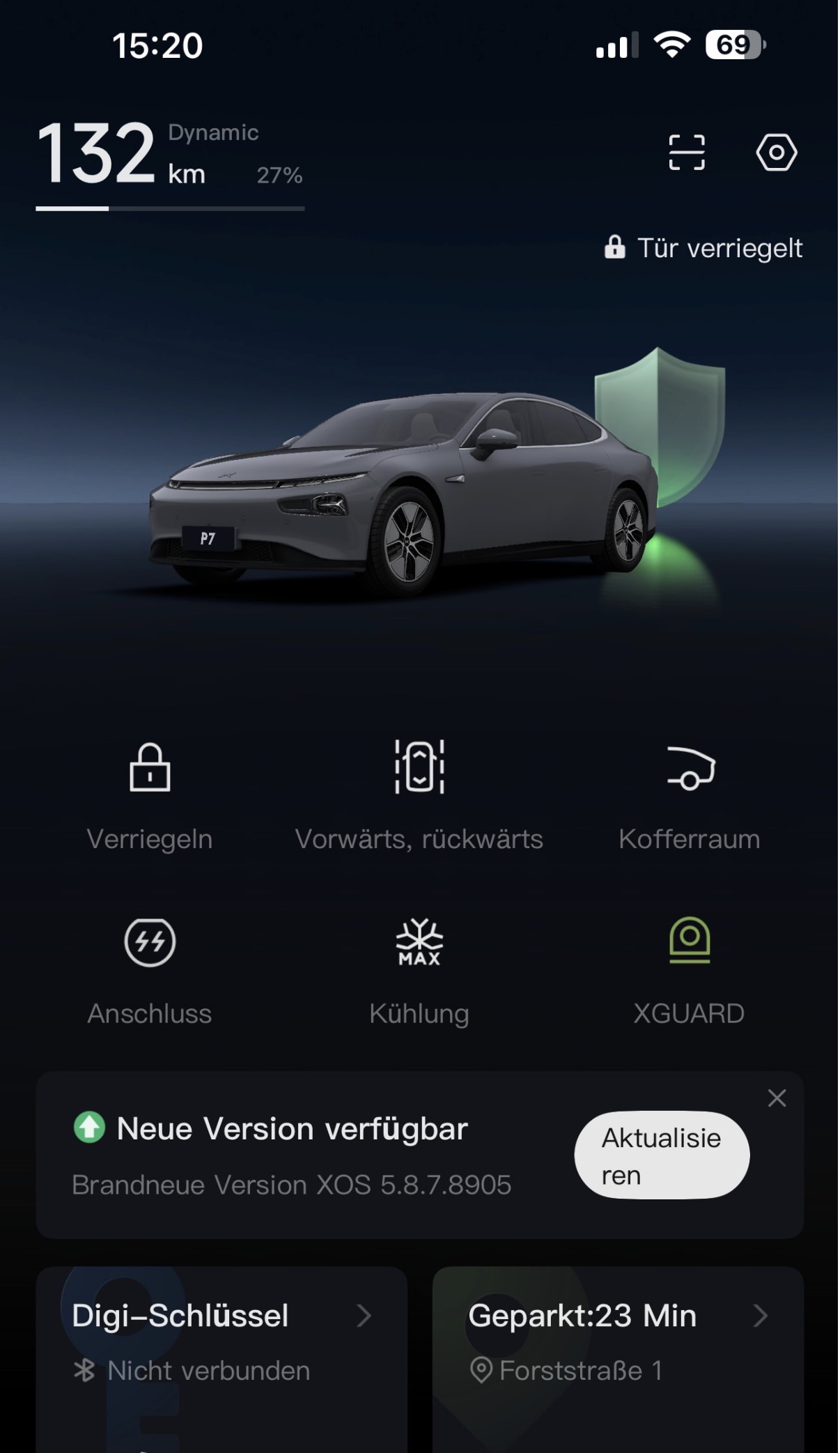The height and width of the screenshot is (1453, 840).
Task: Open the Kofferraum trunk control
Action: coord(689,794)
